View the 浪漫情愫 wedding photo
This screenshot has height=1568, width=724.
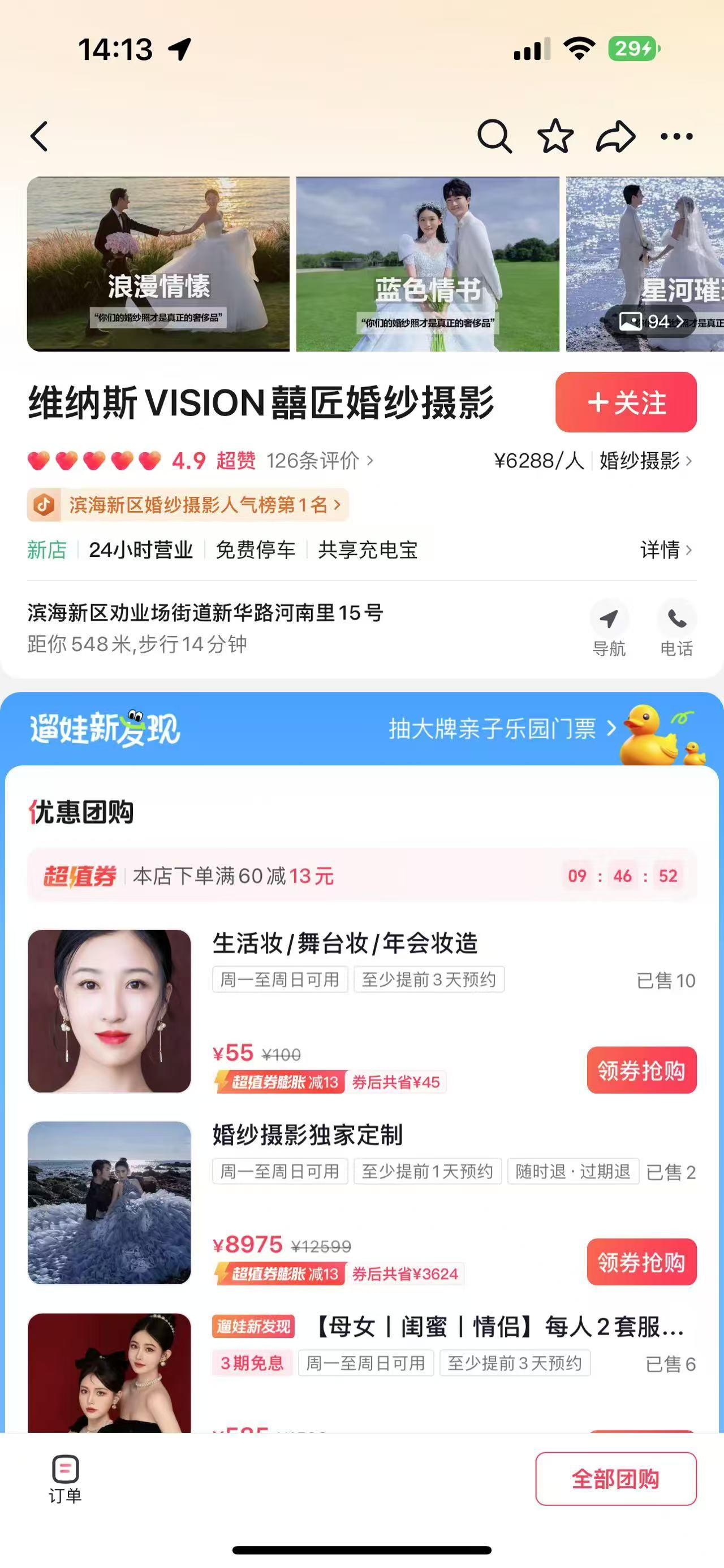(x=158, y=264)
